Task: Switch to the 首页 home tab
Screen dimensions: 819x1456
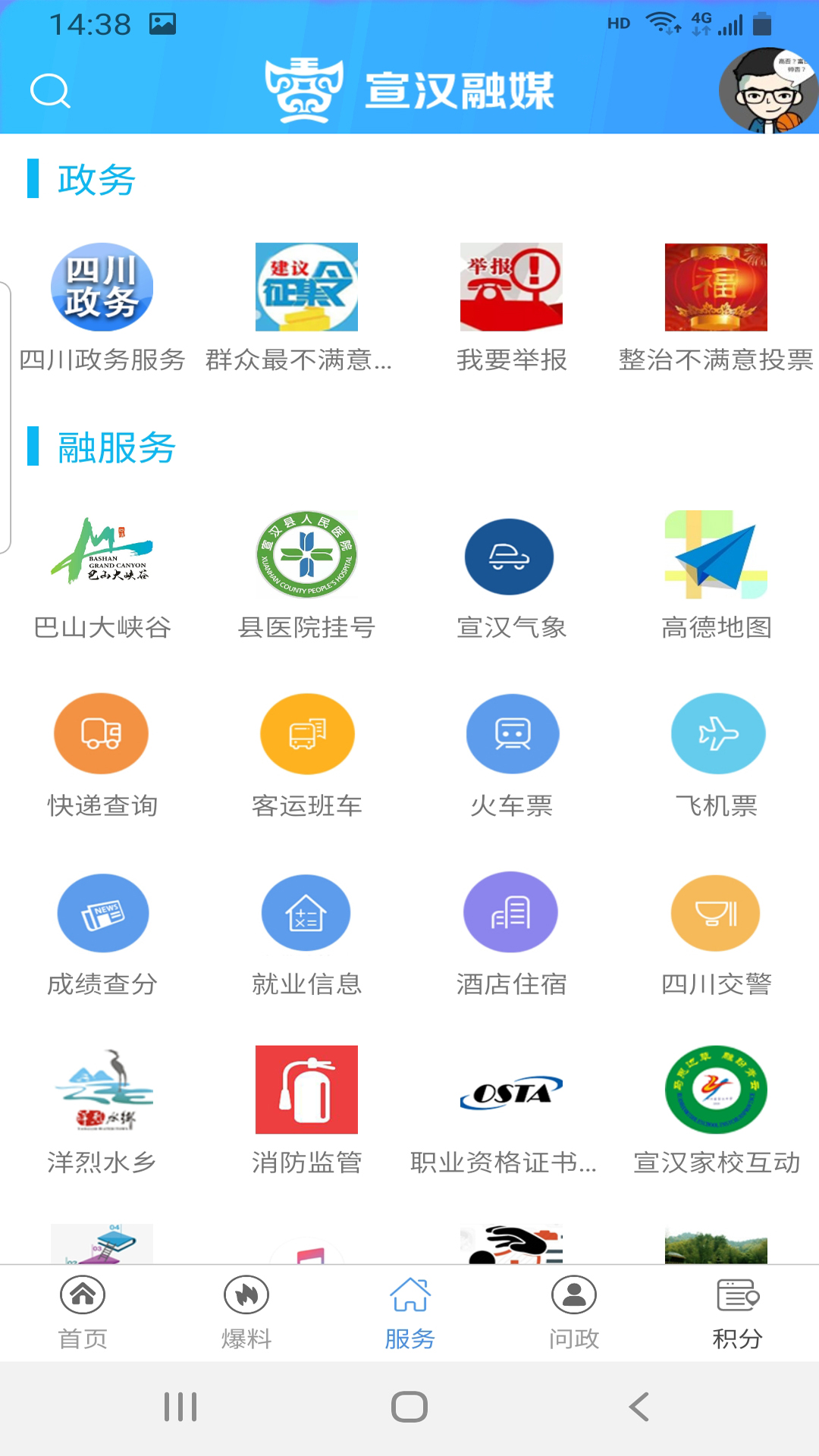Action: click(83, 1312)
